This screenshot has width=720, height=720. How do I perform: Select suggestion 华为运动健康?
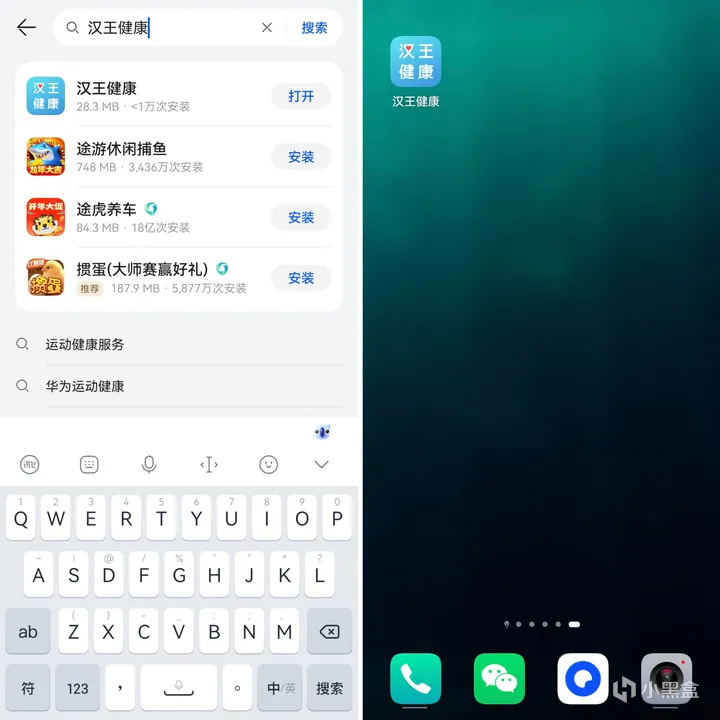point(85,386)
